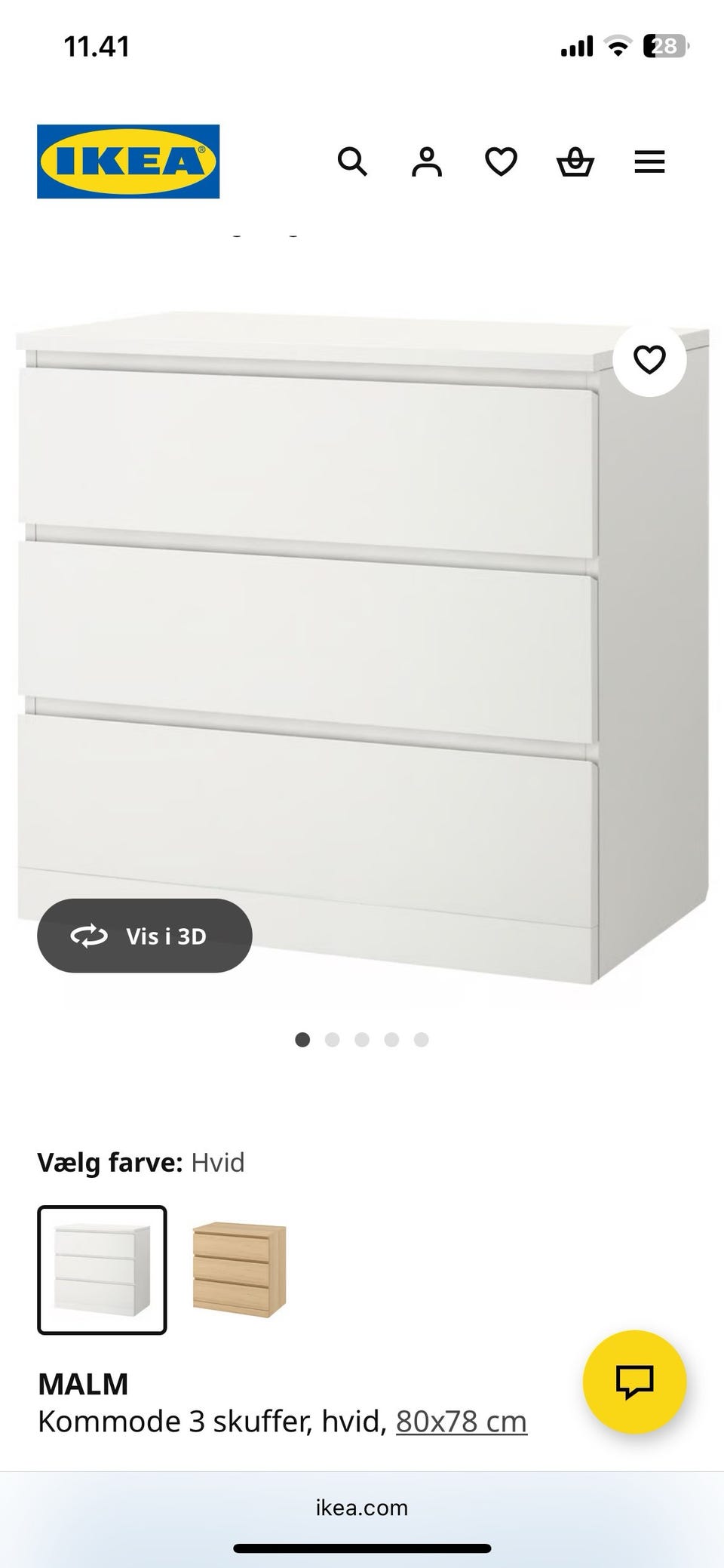Screen dimensions: 724x1568
Task: Open the search magnifier icon
Action: click(352, 161)
